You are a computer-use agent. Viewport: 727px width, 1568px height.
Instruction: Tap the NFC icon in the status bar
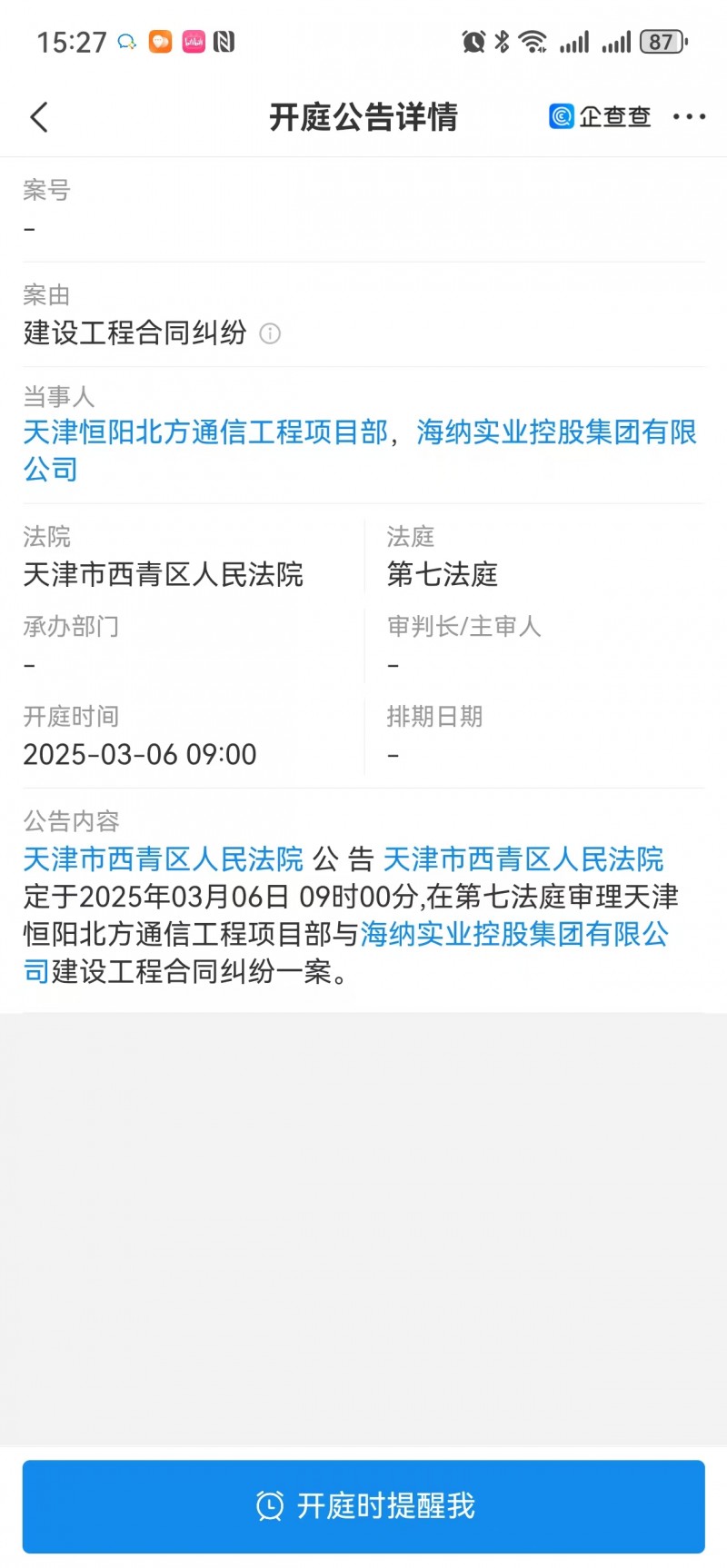coord(223,41)
